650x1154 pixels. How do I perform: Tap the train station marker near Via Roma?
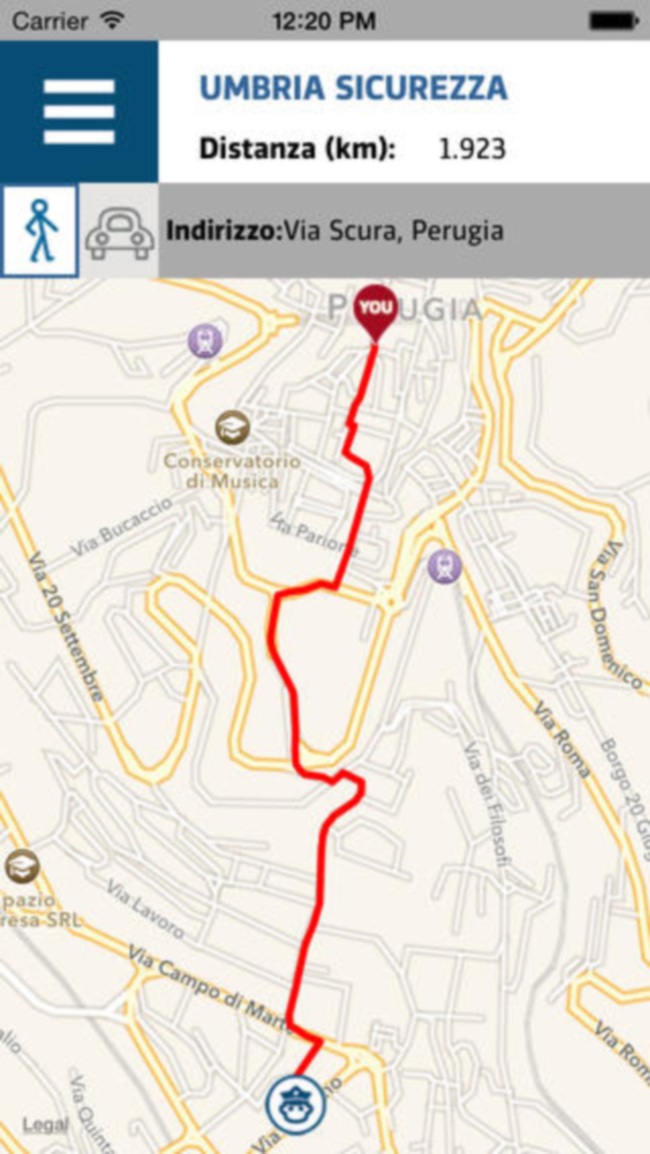[445, 567]
